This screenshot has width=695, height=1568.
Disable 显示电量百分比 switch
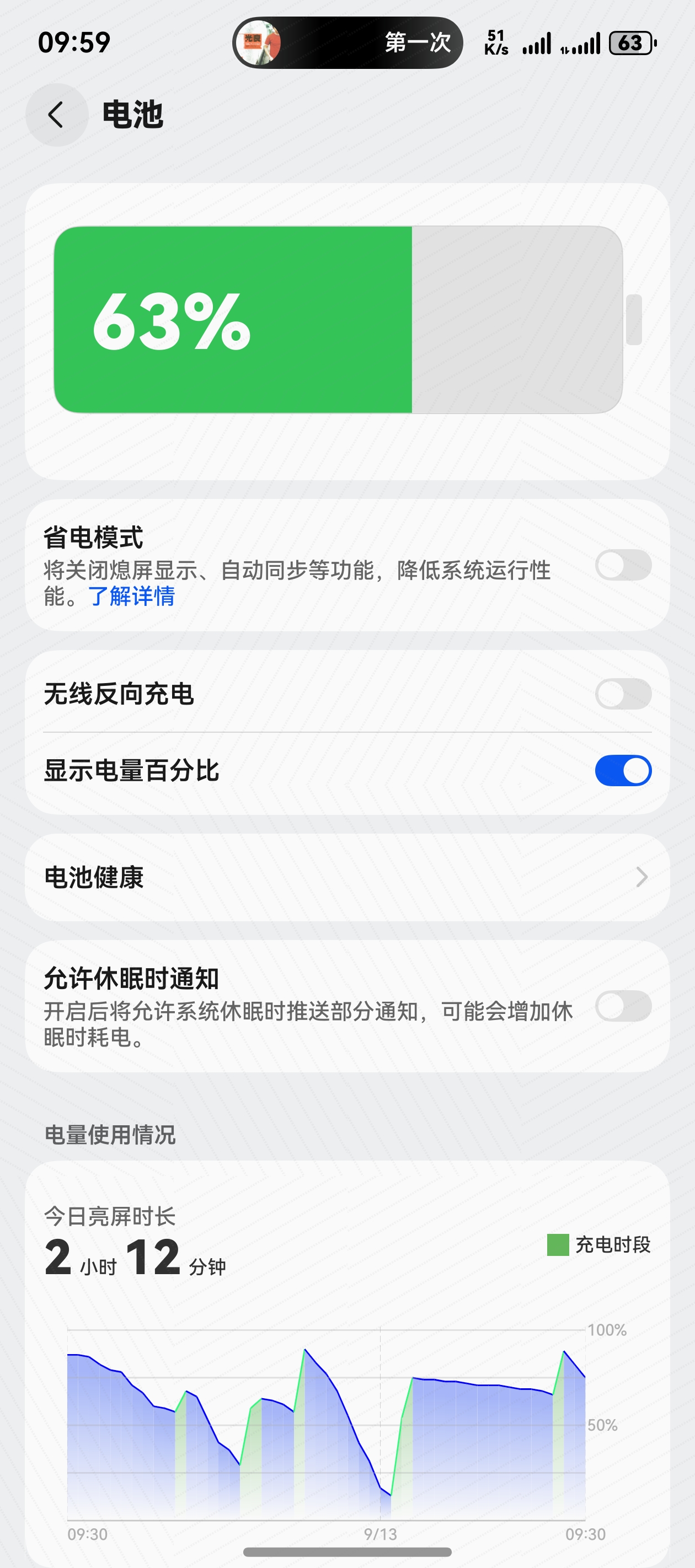tap(623, 771)
